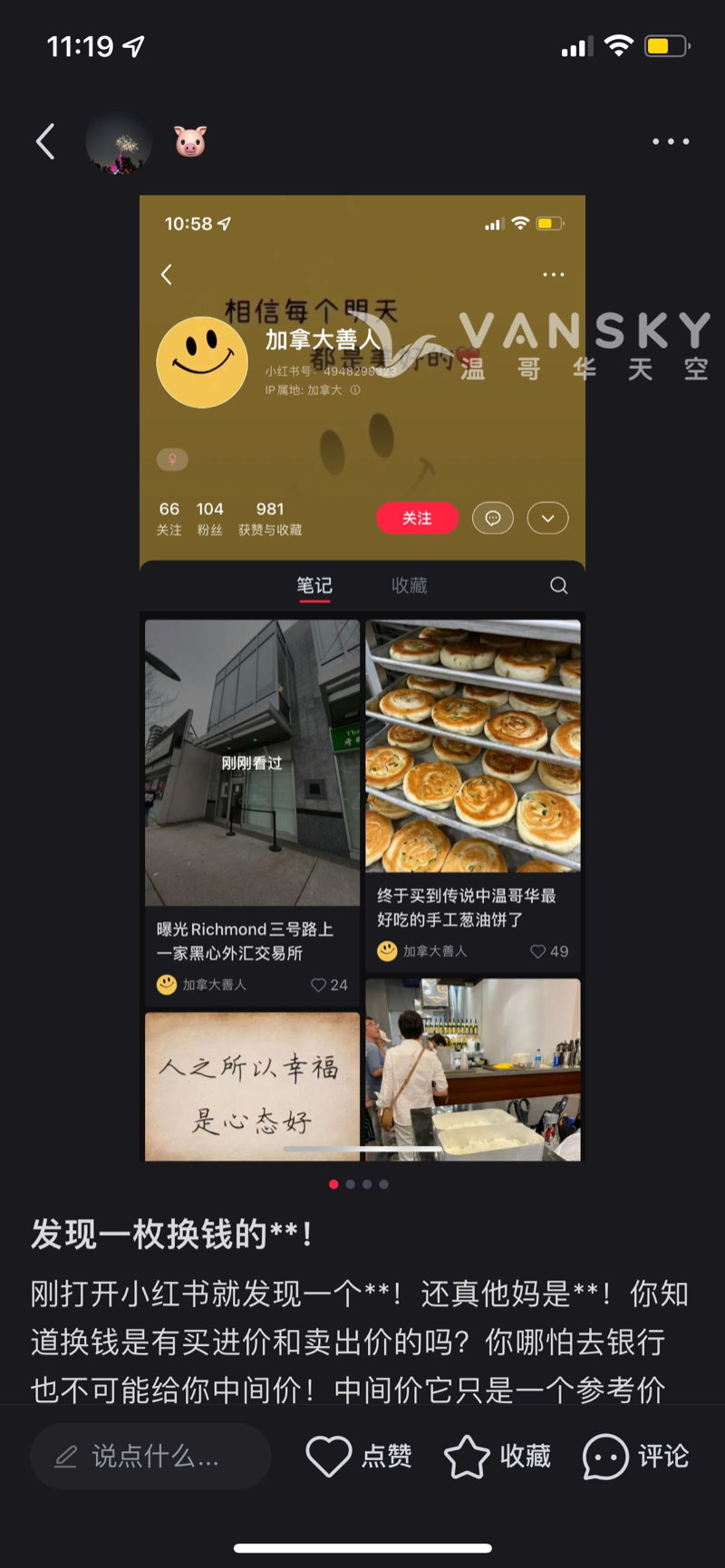Open the overflow menu with three dots
The image size is (725, 1568).
[671, 142]
